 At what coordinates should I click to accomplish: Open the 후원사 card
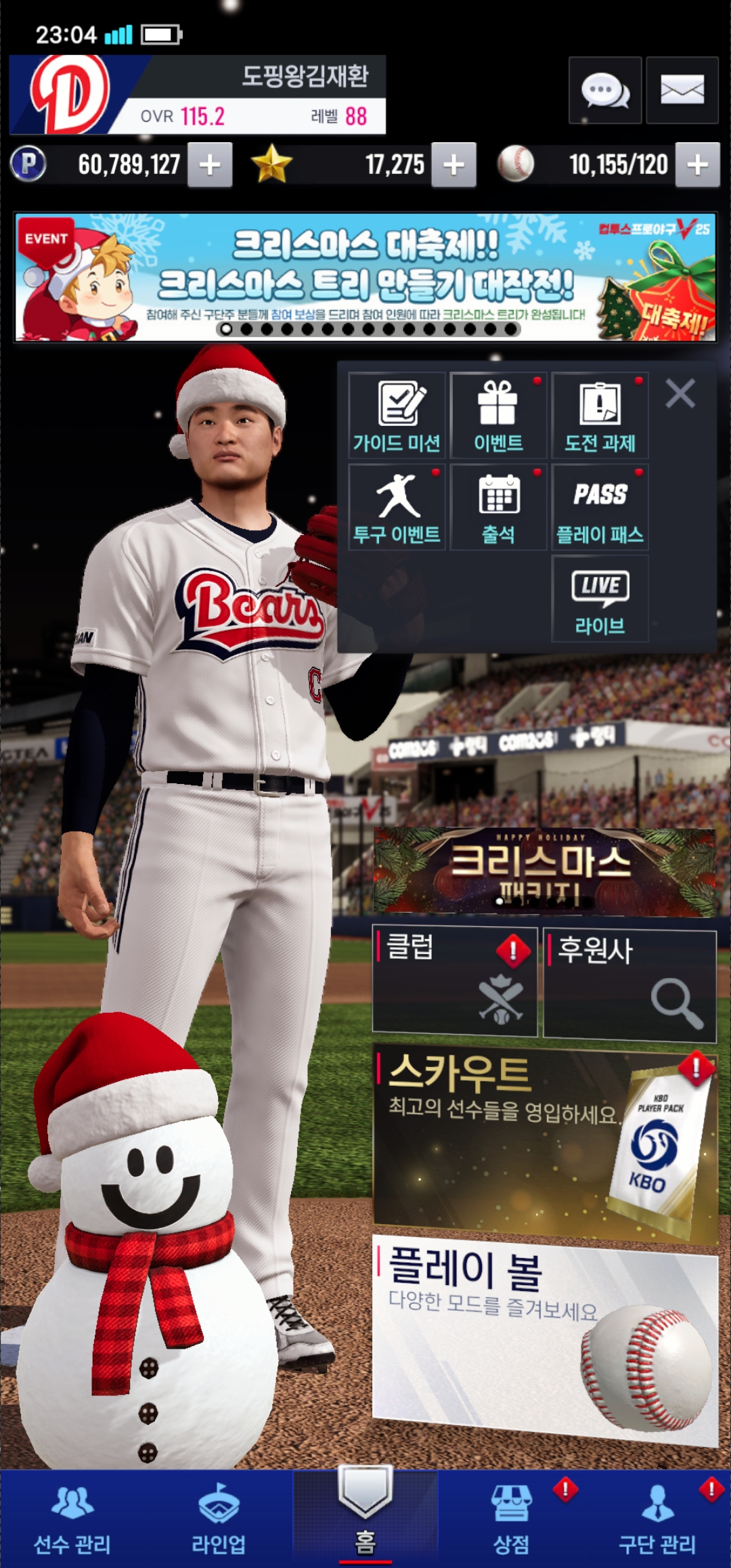coord(629,985)
